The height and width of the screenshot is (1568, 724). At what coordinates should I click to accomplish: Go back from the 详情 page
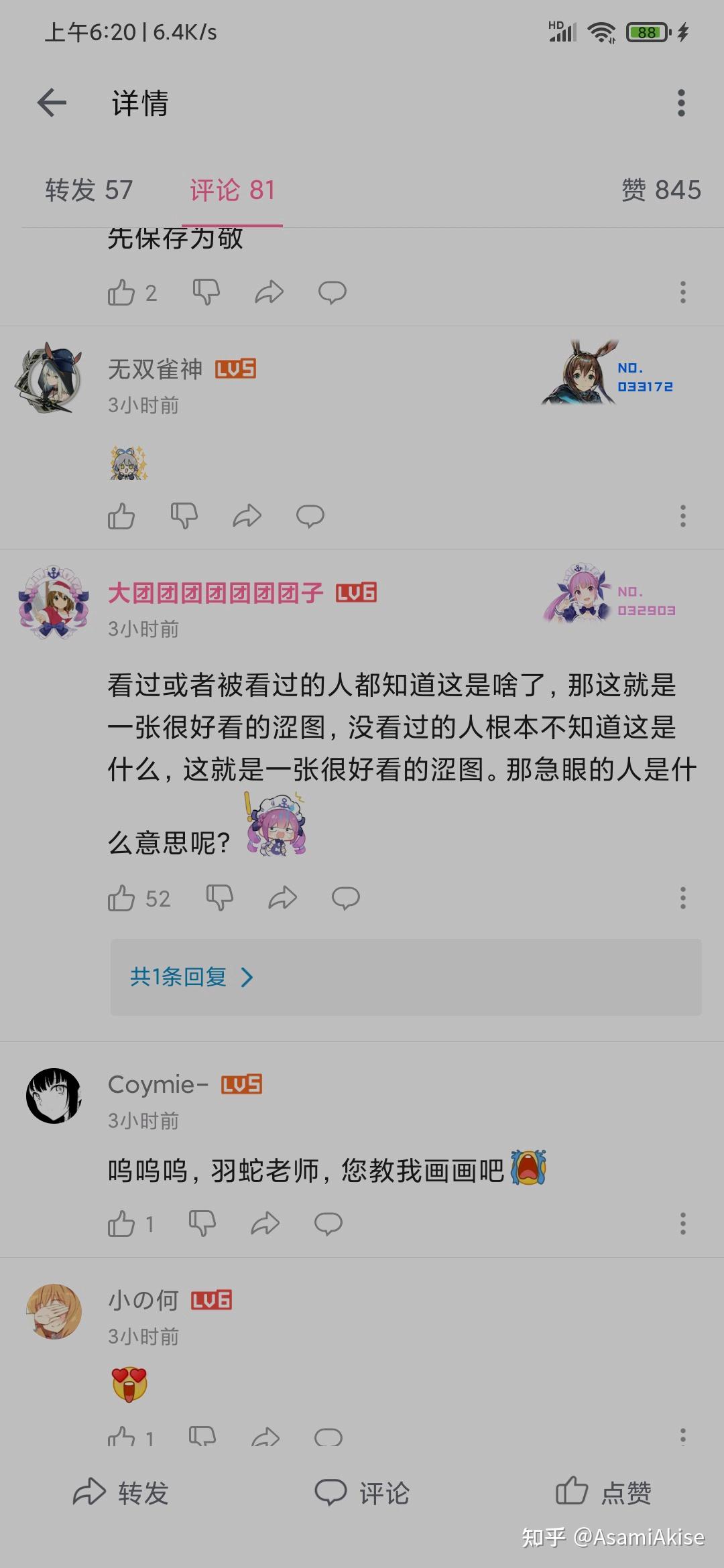[x=52, y=103]
